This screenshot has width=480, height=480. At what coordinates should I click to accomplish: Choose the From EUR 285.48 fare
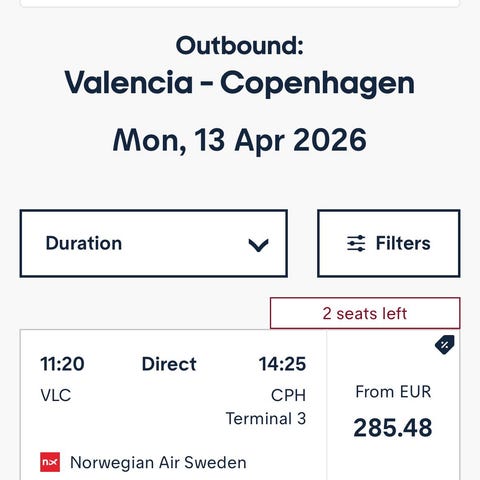(x=393, y=405)
